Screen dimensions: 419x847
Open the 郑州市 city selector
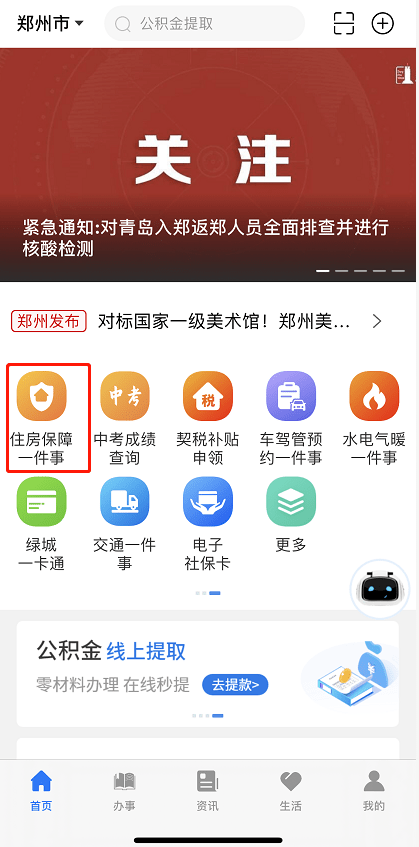(50, 23)
